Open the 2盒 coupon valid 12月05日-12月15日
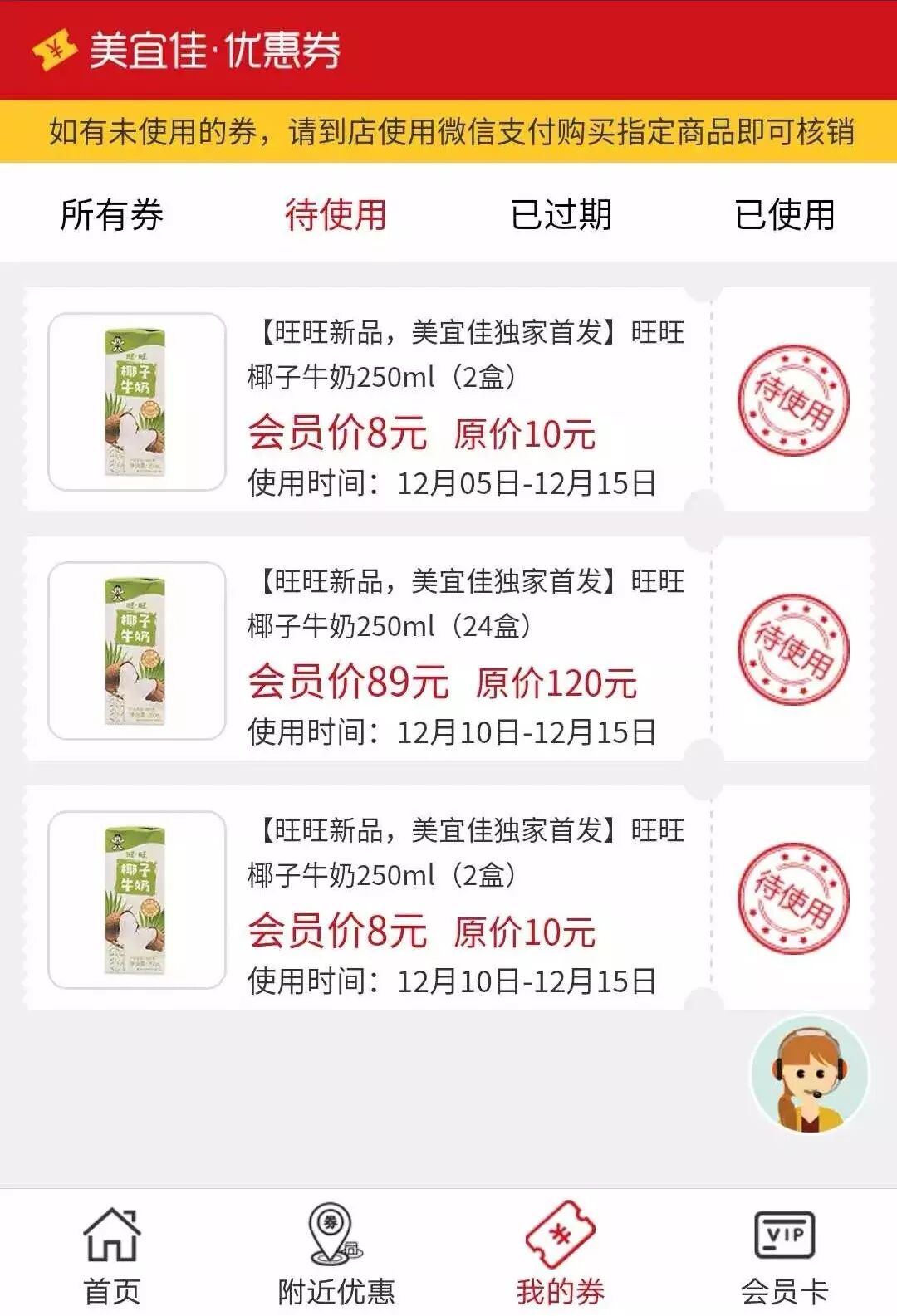This screenshot has height=1316, width=897. [x=448, y=400]
